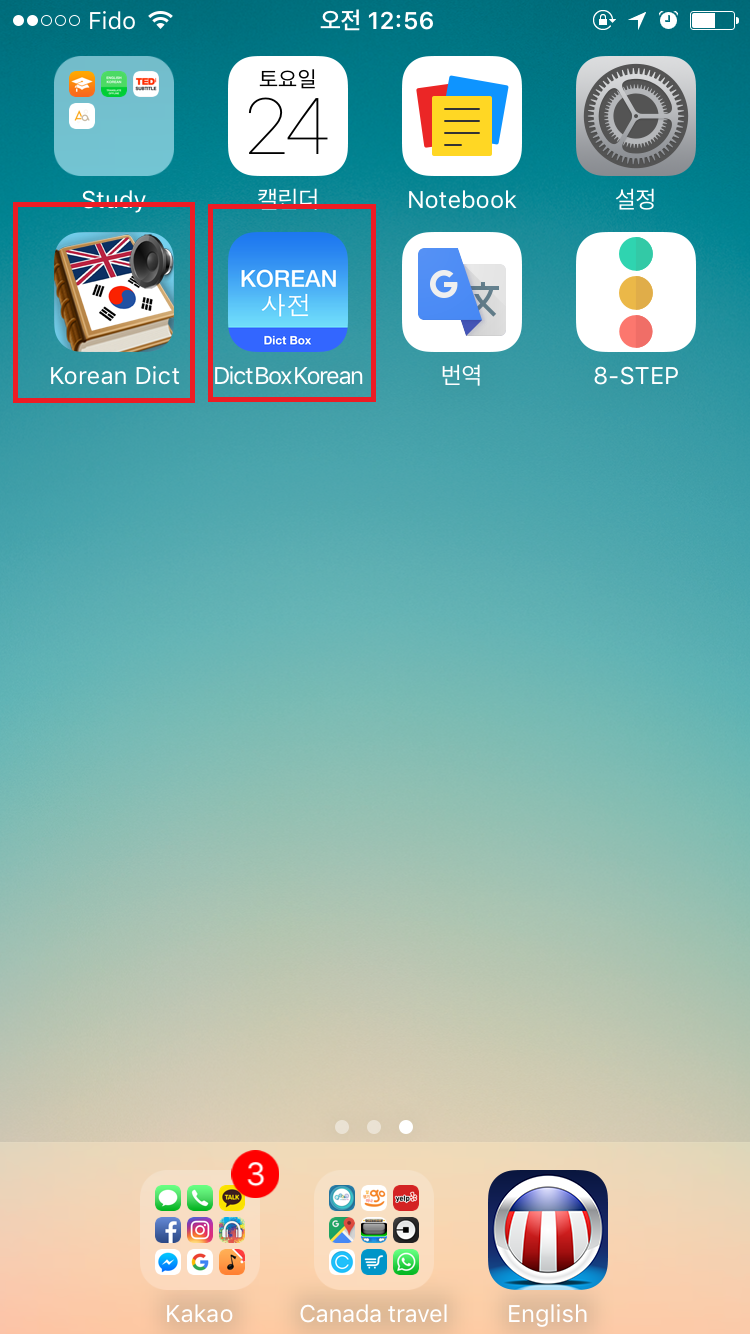Image resolution: width=750 pixels, height=1334 pixels.
Task: Open the 번역 Google Translate app
Action: click(462, 292)
